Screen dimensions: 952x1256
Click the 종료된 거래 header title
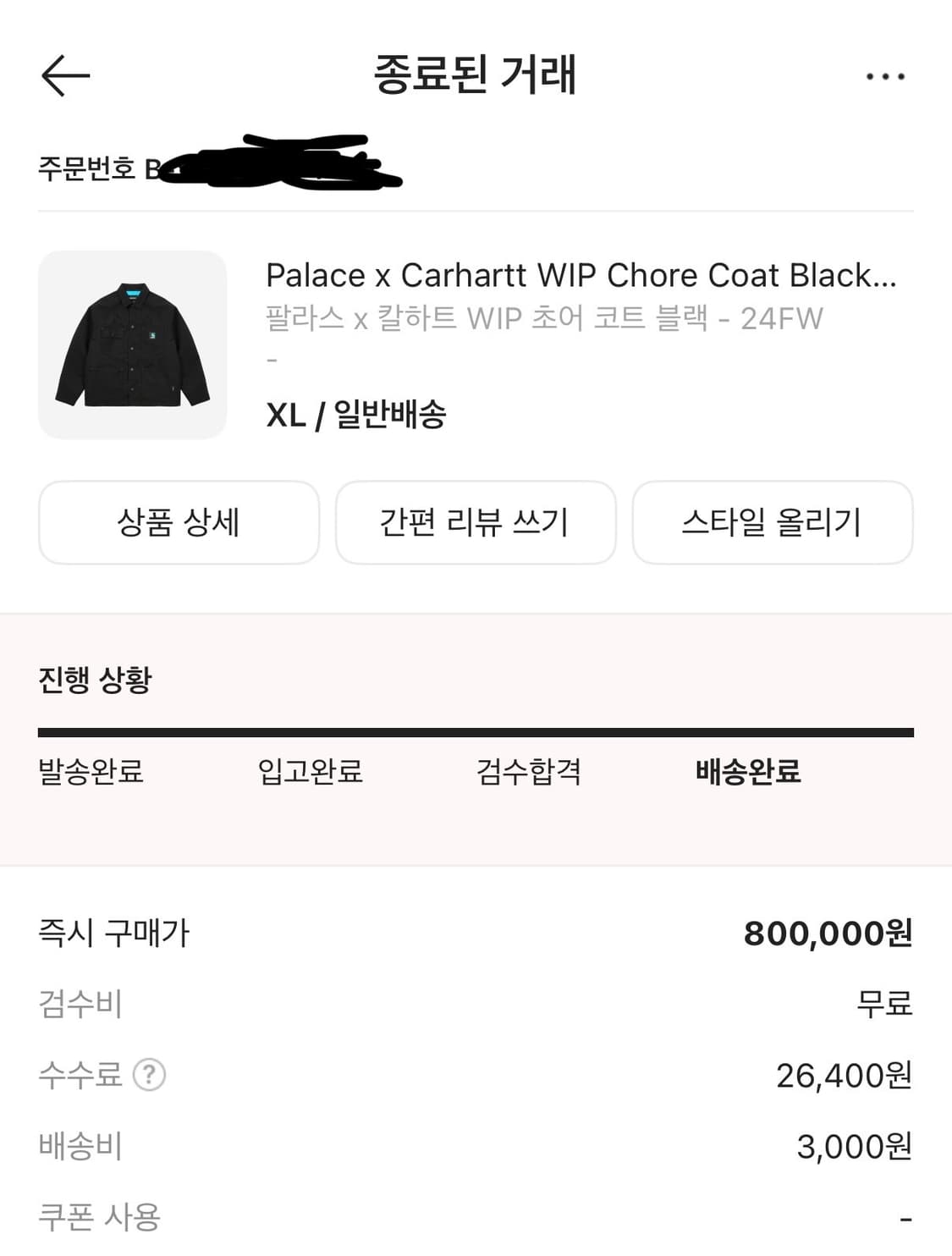(476, 74)
